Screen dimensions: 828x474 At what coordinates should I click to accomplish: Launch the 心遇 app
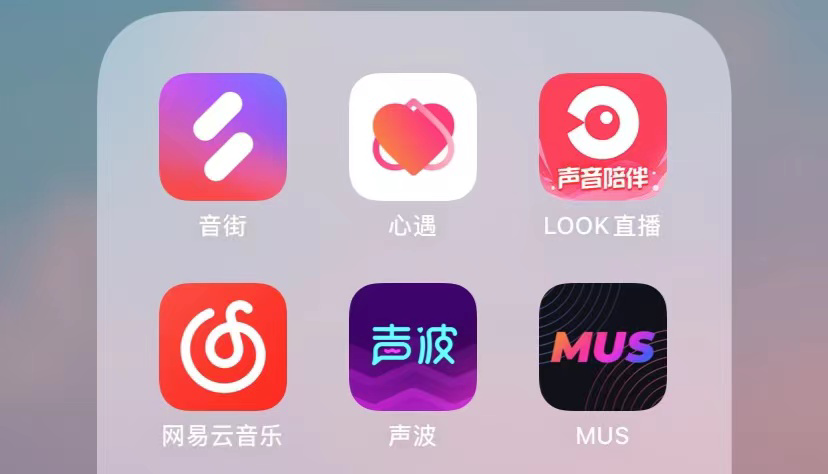click(413, 137)
